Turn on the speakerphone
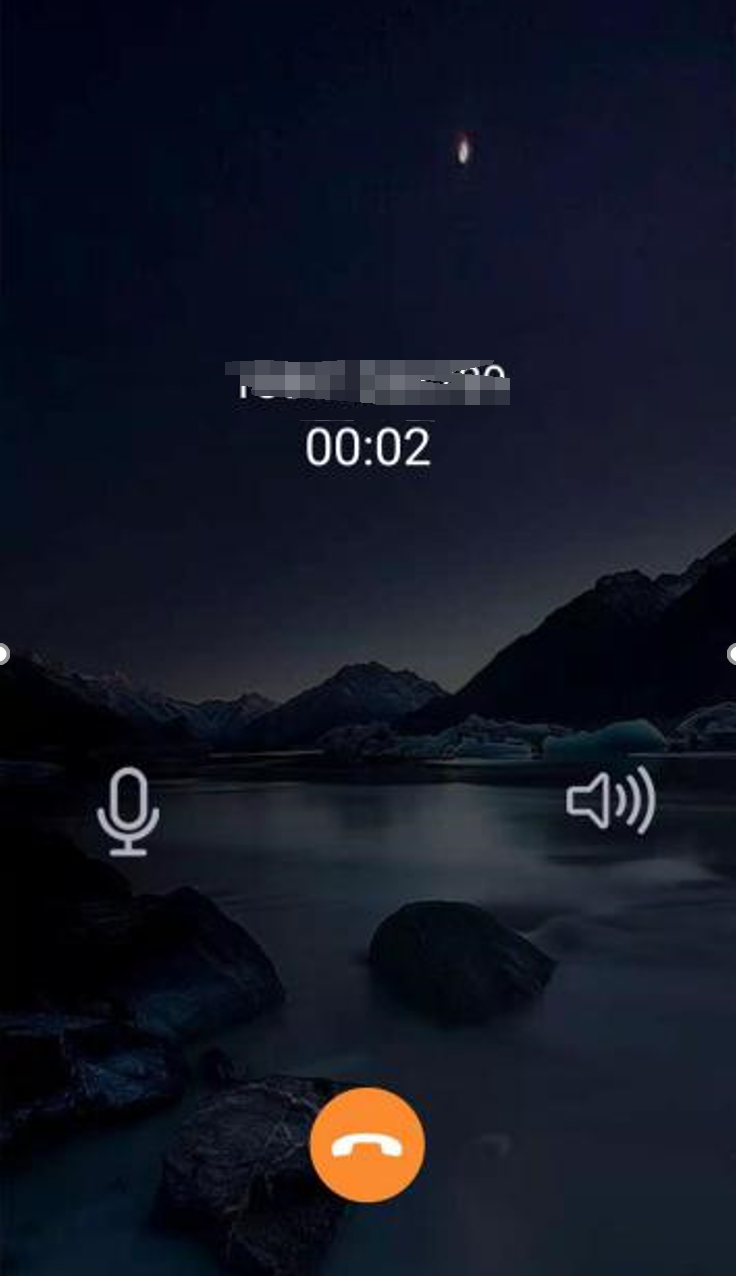 [610, 801]
